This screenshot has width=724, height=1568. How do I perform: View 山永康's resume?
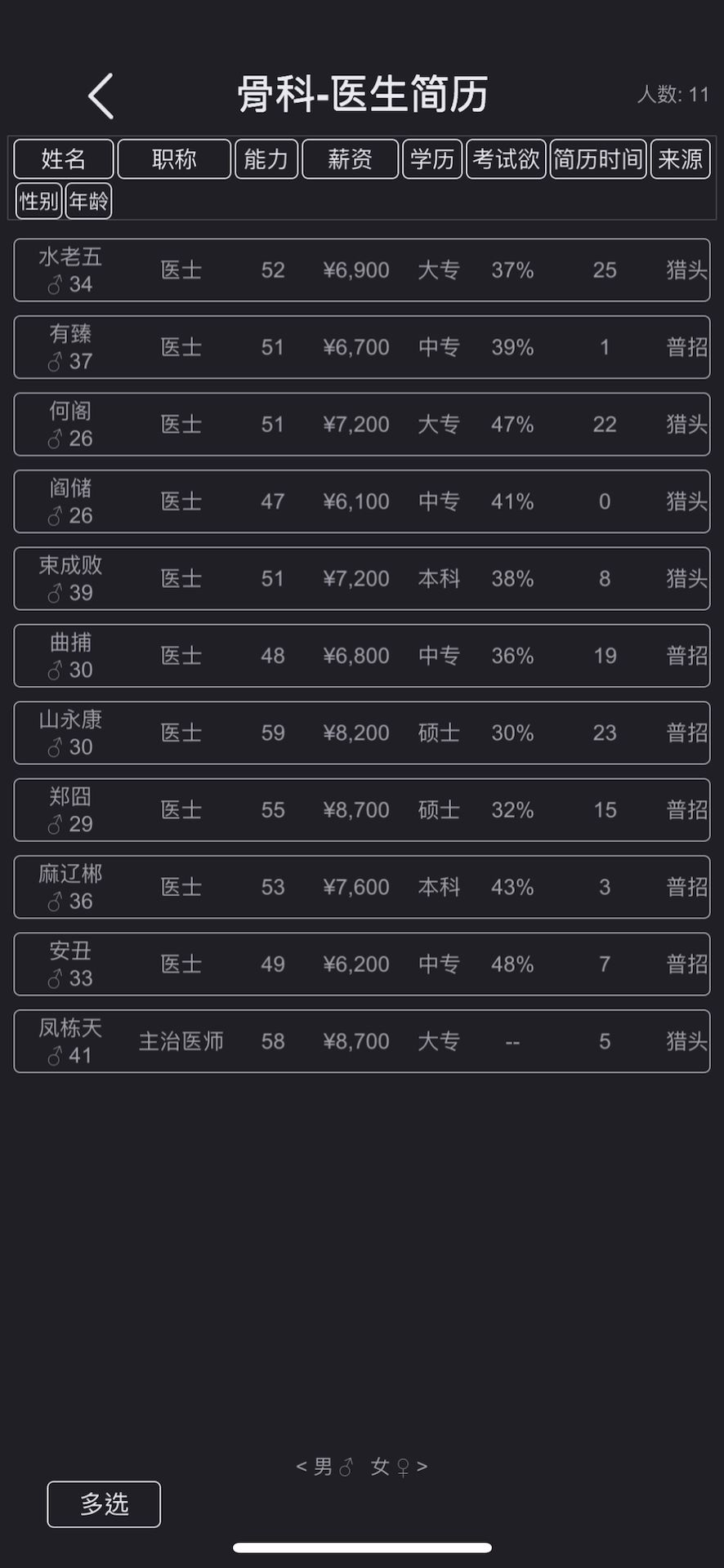[361, 733]
